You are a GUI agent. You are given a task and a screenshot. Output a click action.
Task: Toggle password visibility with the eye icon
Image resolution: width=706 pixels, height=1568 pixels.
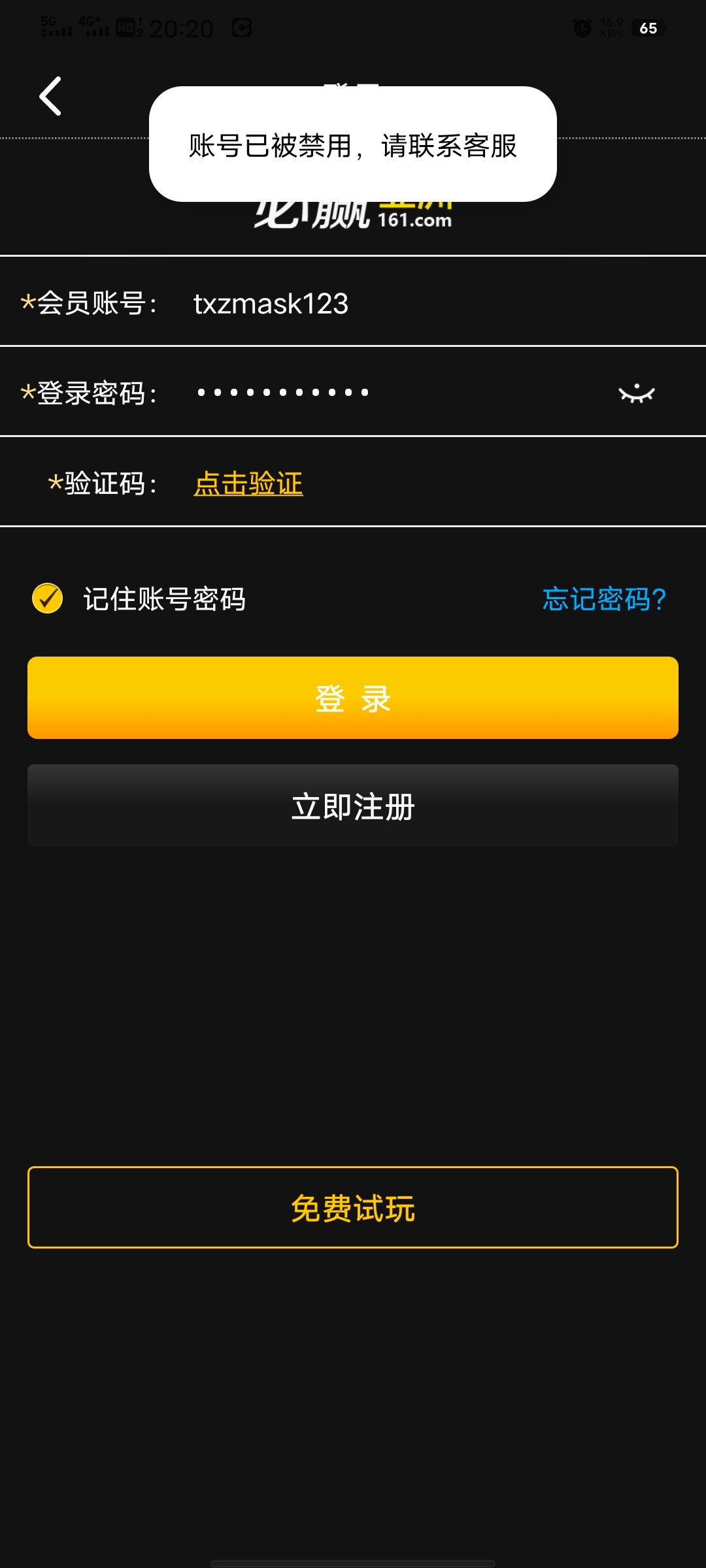(x=636, y=393)
